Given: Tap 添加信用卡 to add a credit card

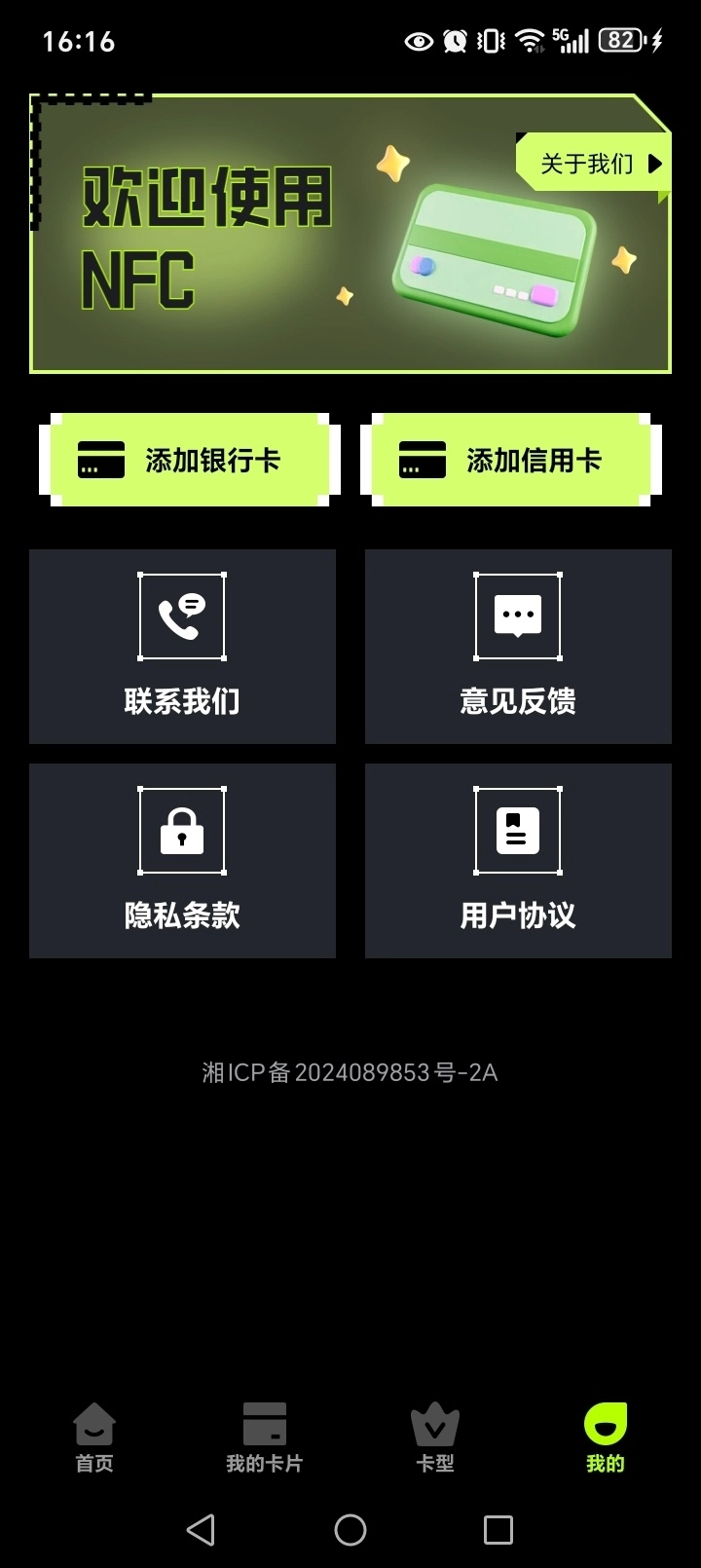Looking at the screenshot, I should 511,460.
